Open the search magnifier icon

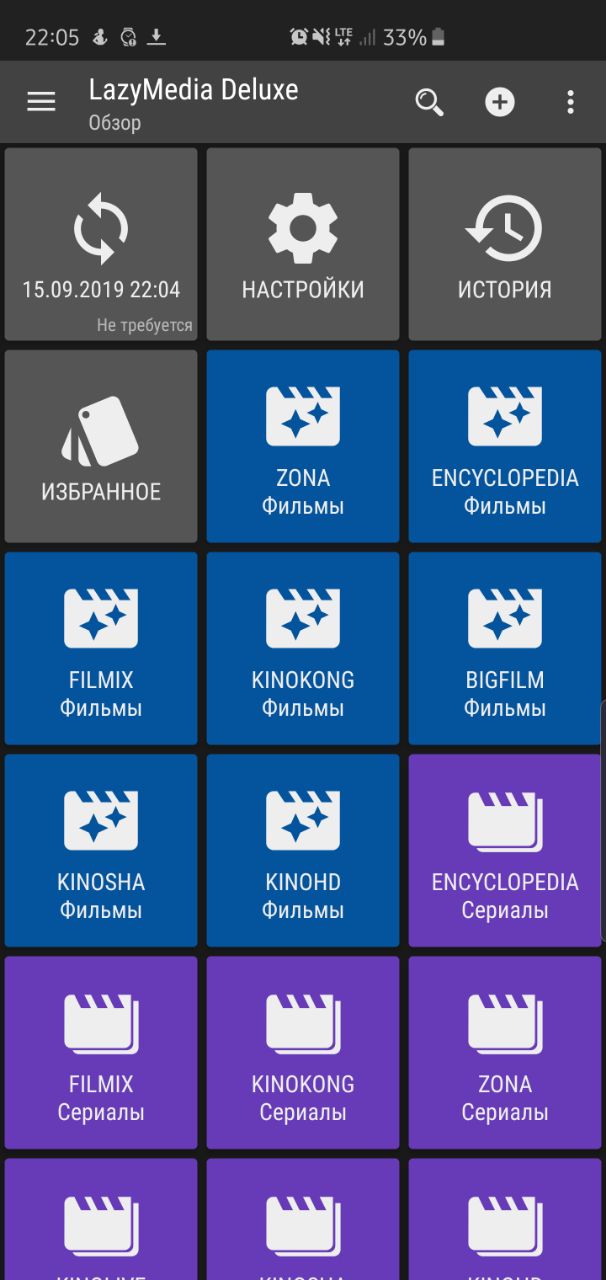tap(429, 101)
